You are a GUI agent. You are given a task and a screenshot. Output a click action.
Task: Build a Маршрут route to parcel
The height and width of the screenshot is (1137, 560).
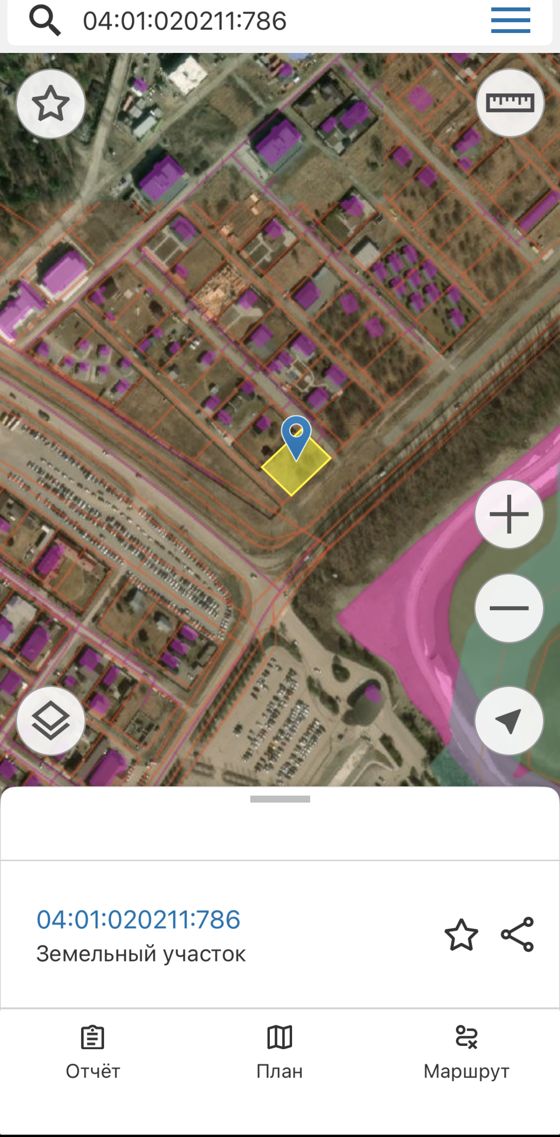click(x=466, y=1052)
